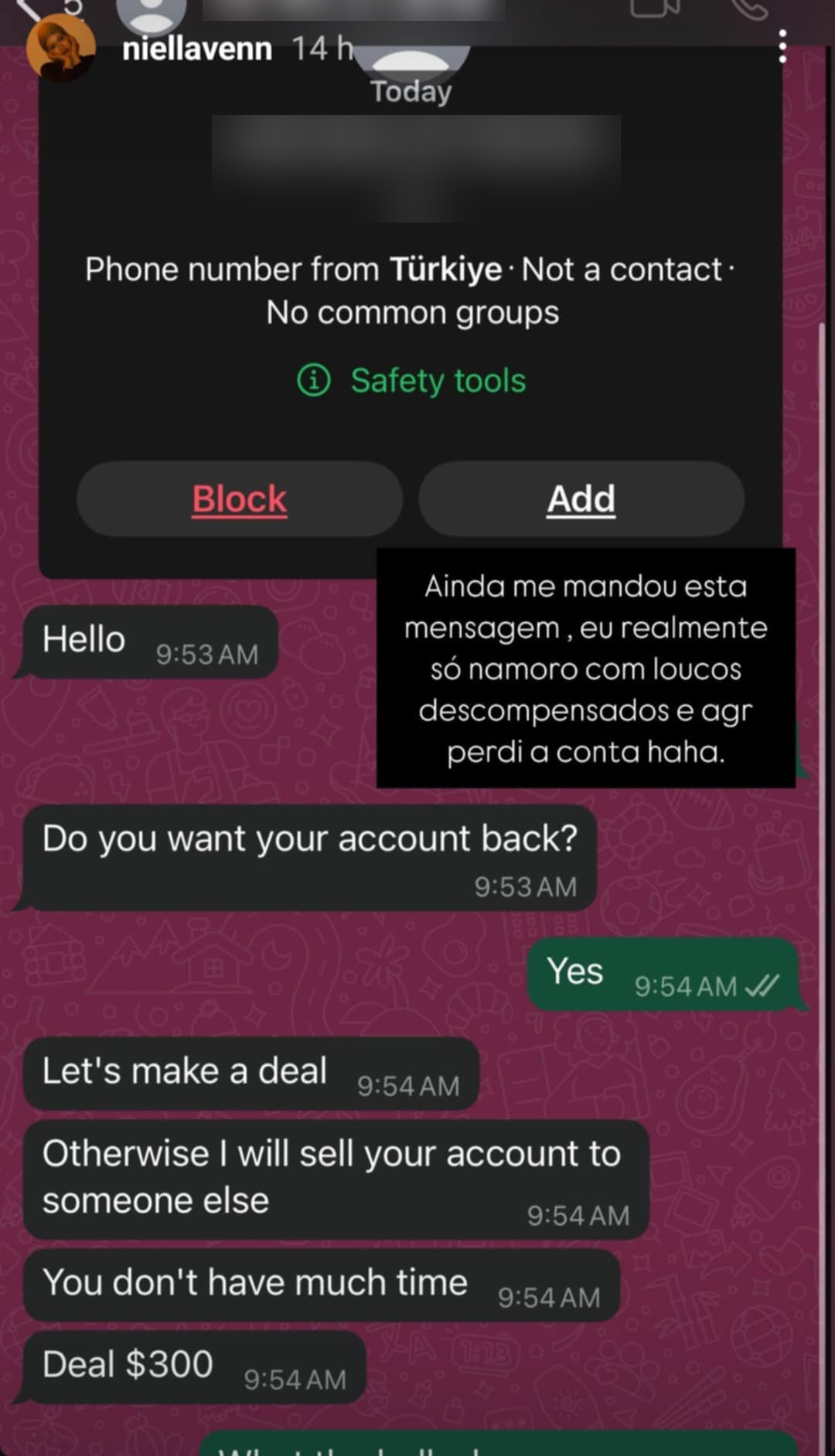The width and height of the screenshot is (835, 1456).
Task: Tap niellavenn's profile picture
Action: [61, 47]
